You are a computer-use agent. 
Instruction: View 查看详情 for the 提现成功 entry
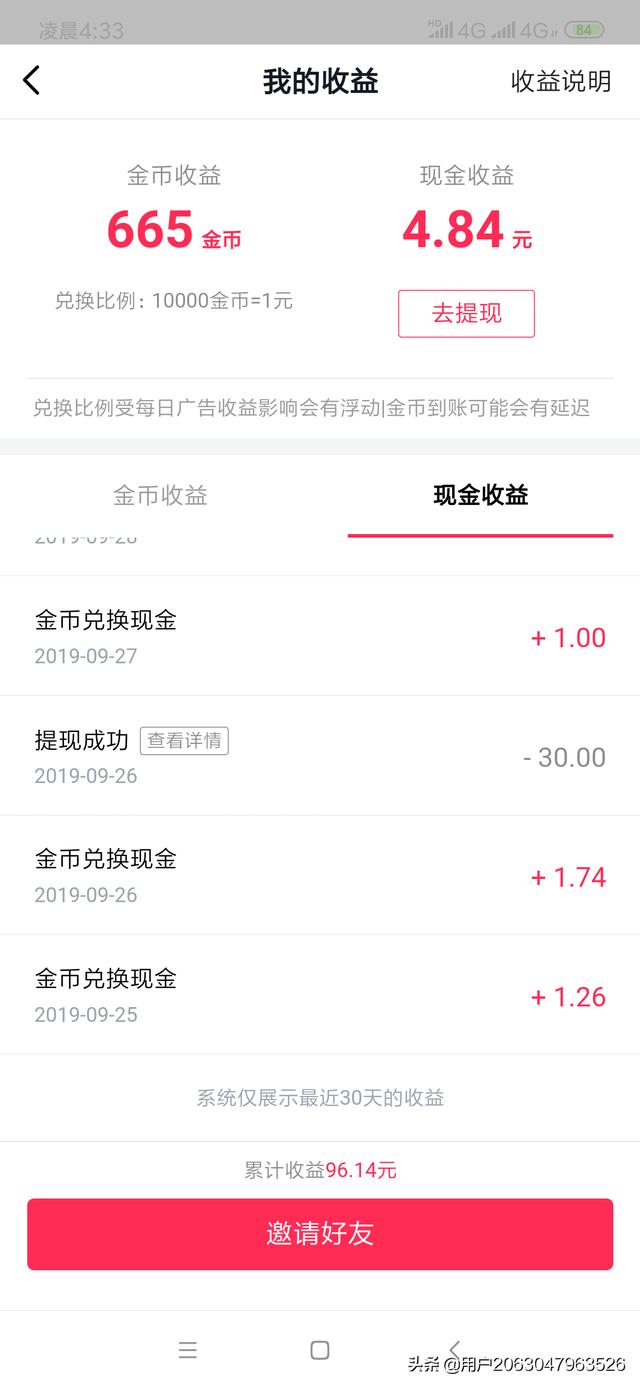(184, 741)
